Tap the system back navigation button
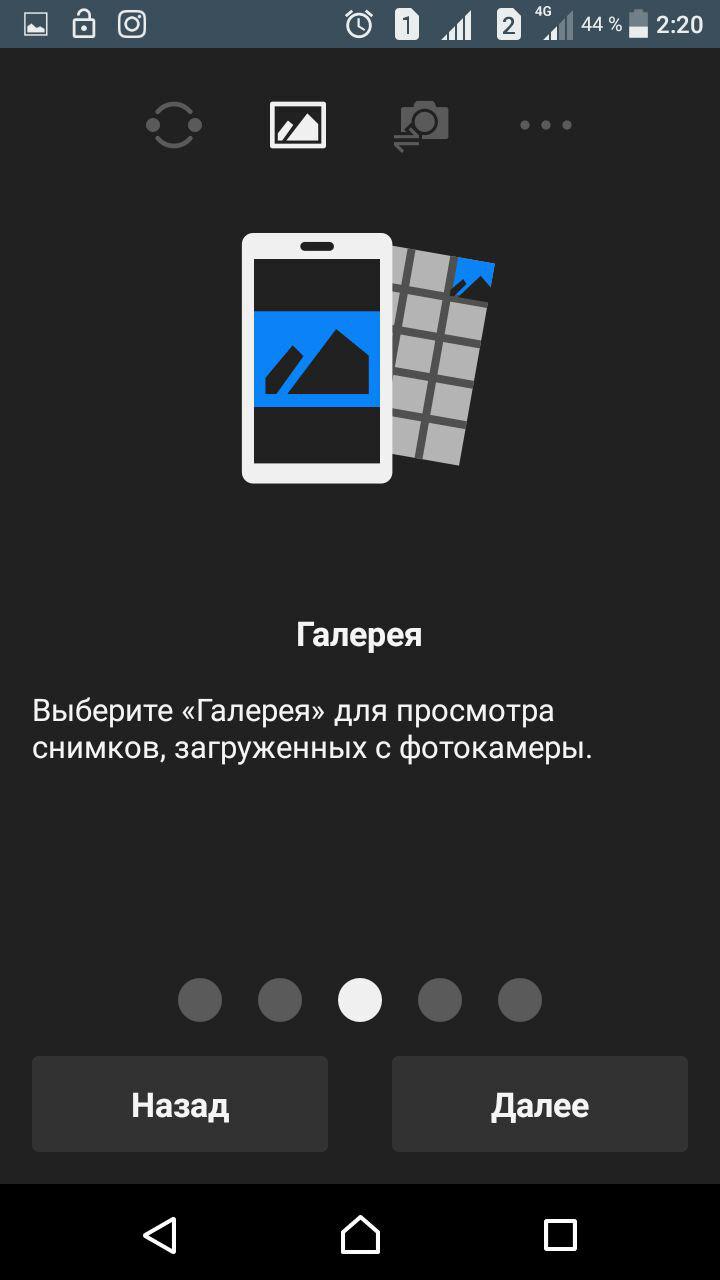 (160, 1235)
